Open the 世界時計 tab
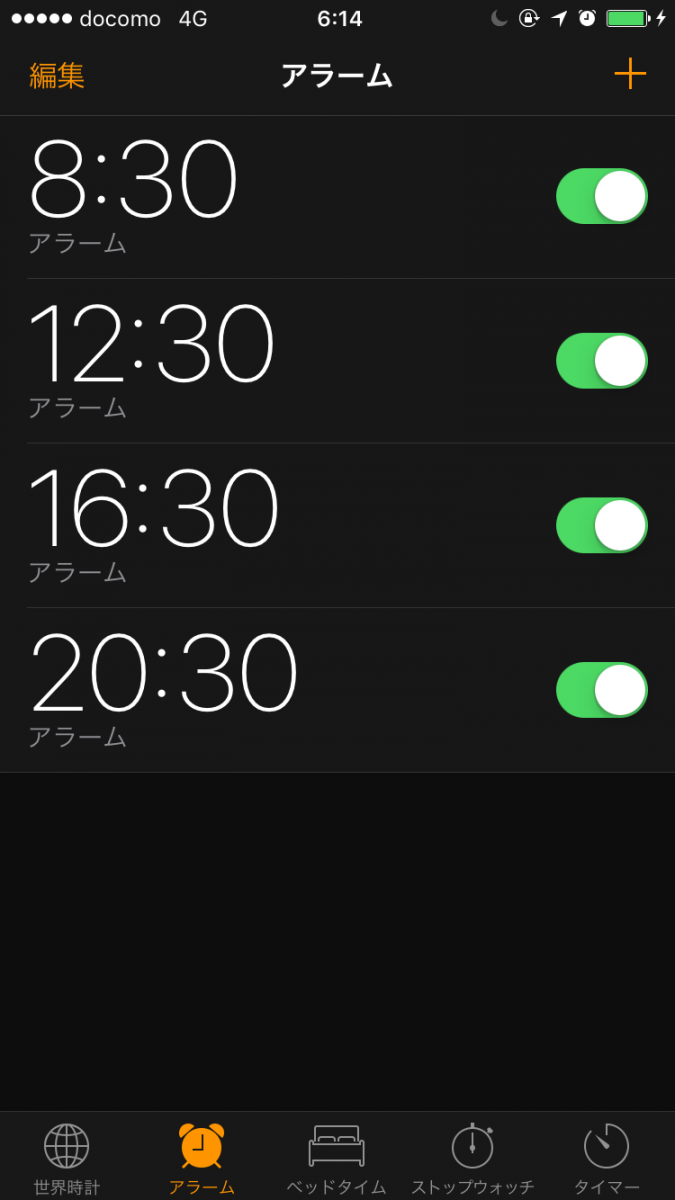Viewport: 675px width, 1200px height. click(67, 1158)
